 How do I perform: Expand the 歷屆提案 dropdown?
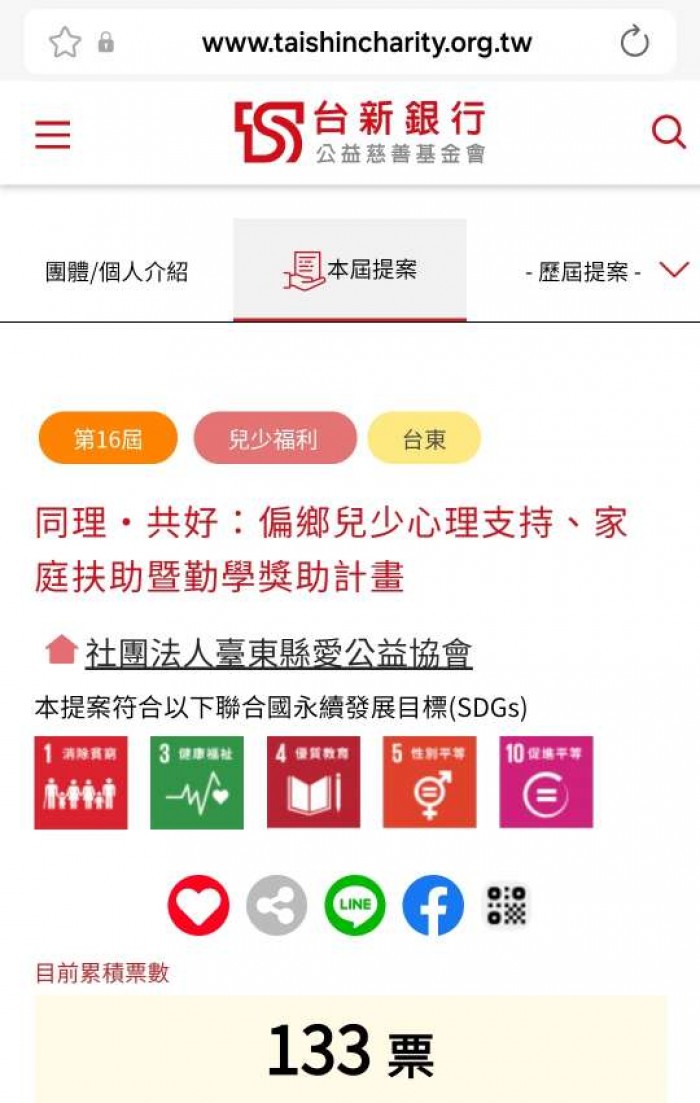[x=607, y=271]
